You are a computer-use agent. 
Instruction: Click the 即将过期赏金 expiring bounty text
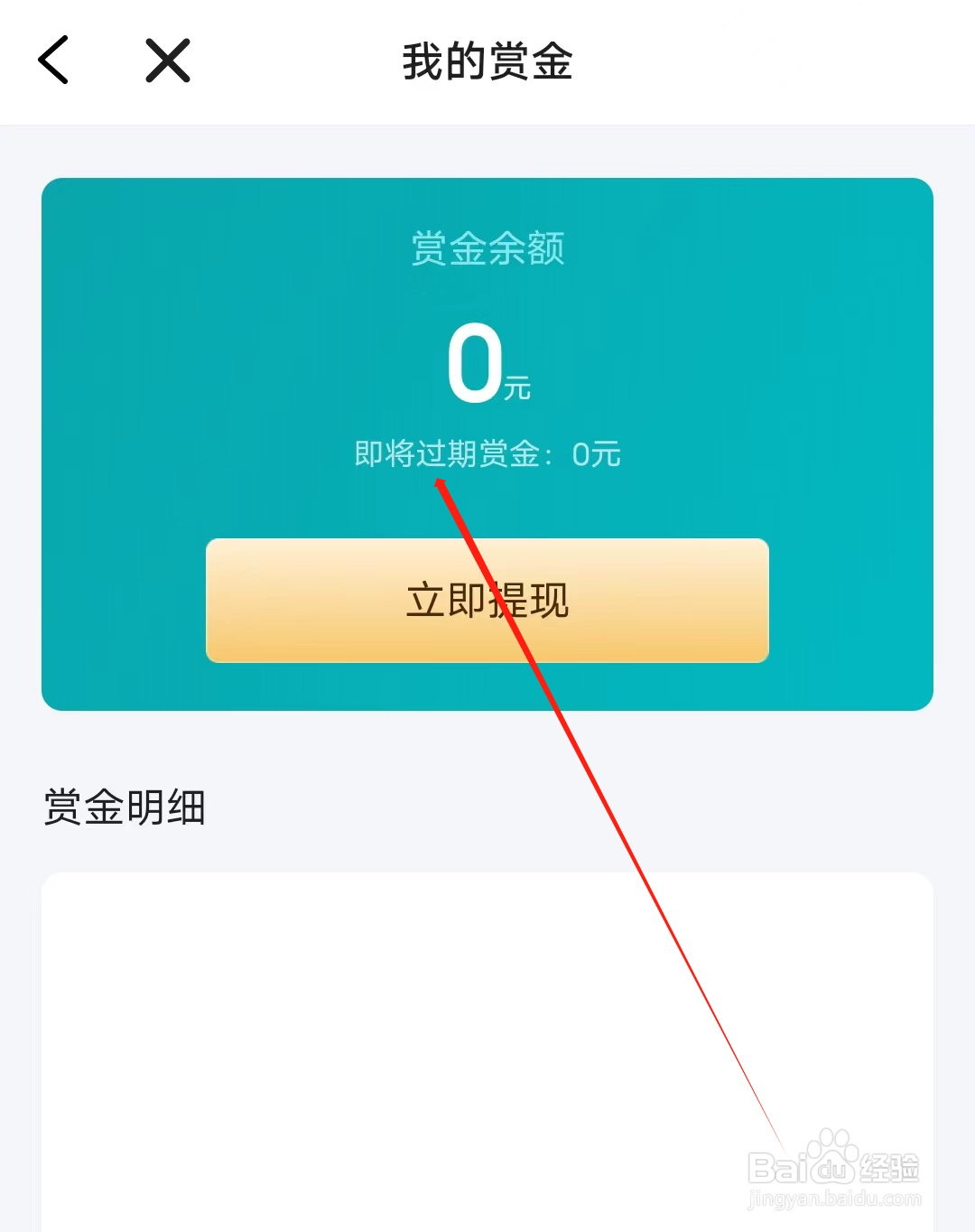tap(487, 454)
